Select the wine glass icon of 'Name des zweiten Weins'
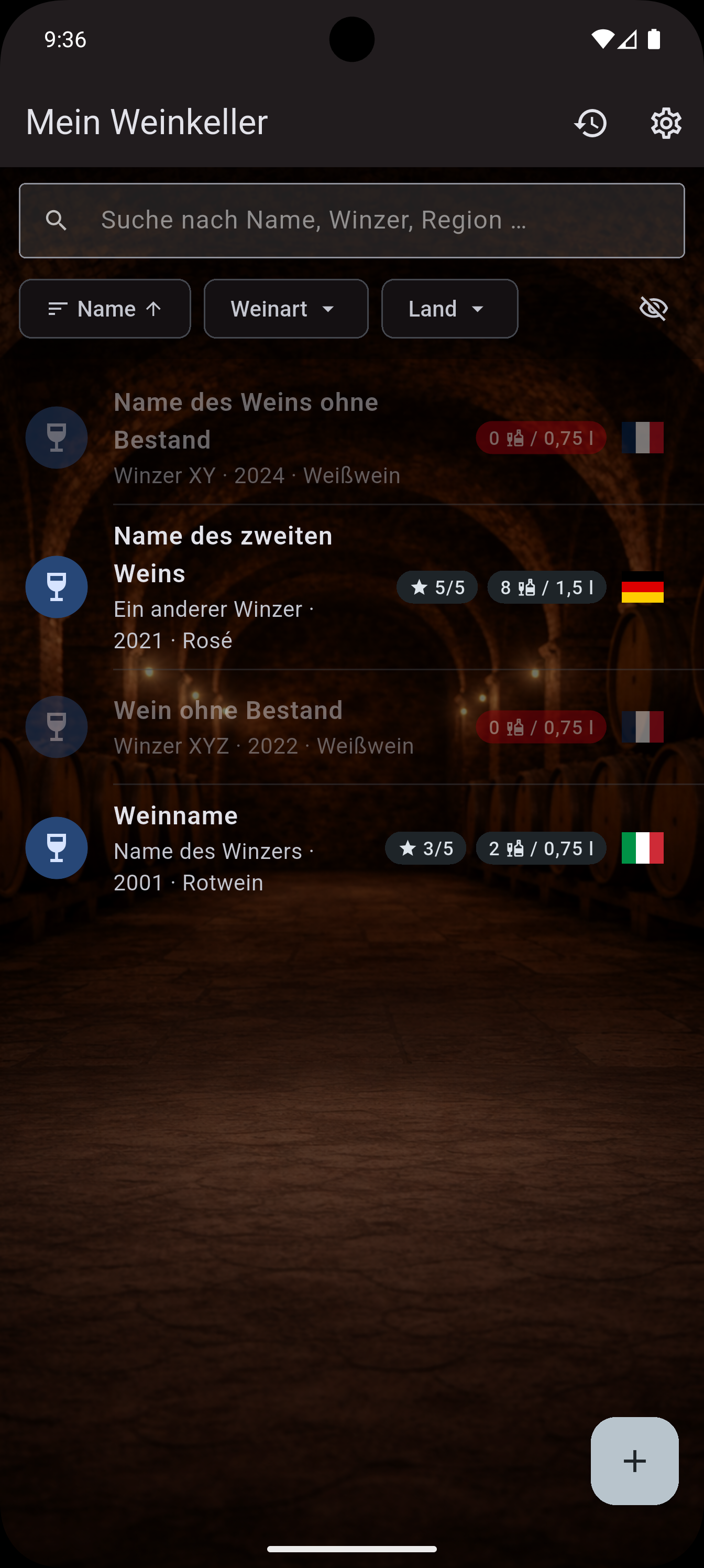704x1568 pixels. point(56,587)
